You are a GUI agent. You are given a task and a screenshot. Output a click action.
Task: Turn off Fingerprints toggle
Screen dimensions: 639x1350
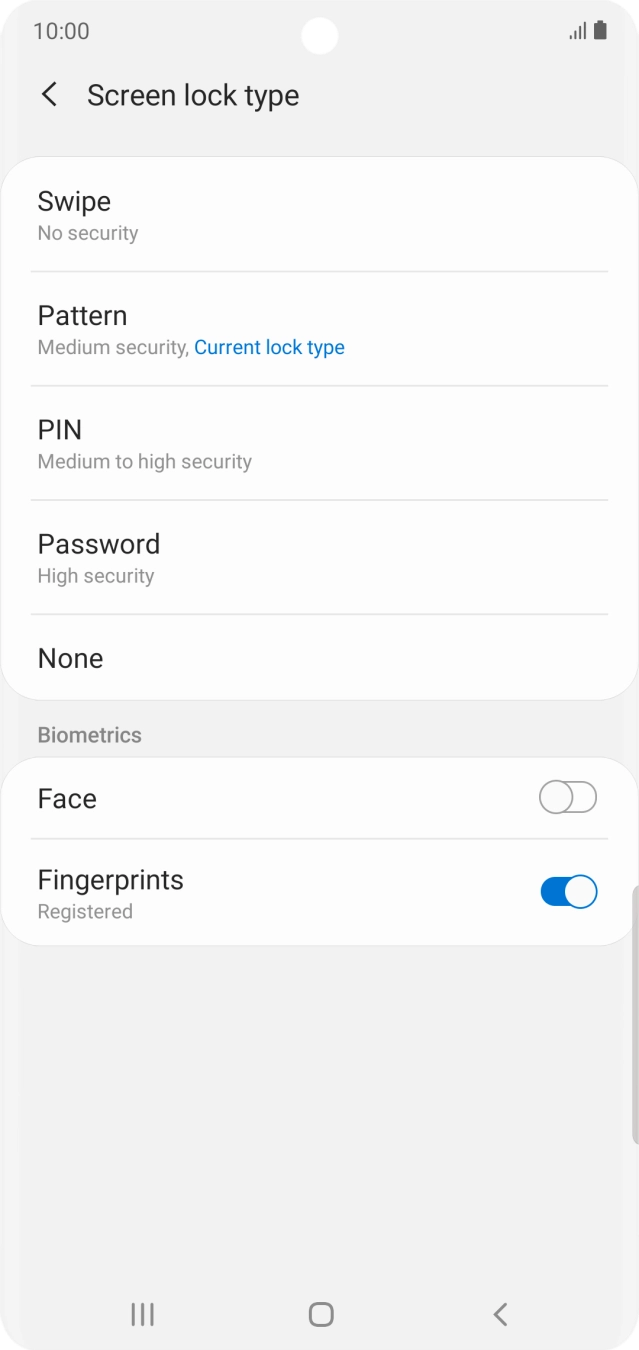coord(568,891)
